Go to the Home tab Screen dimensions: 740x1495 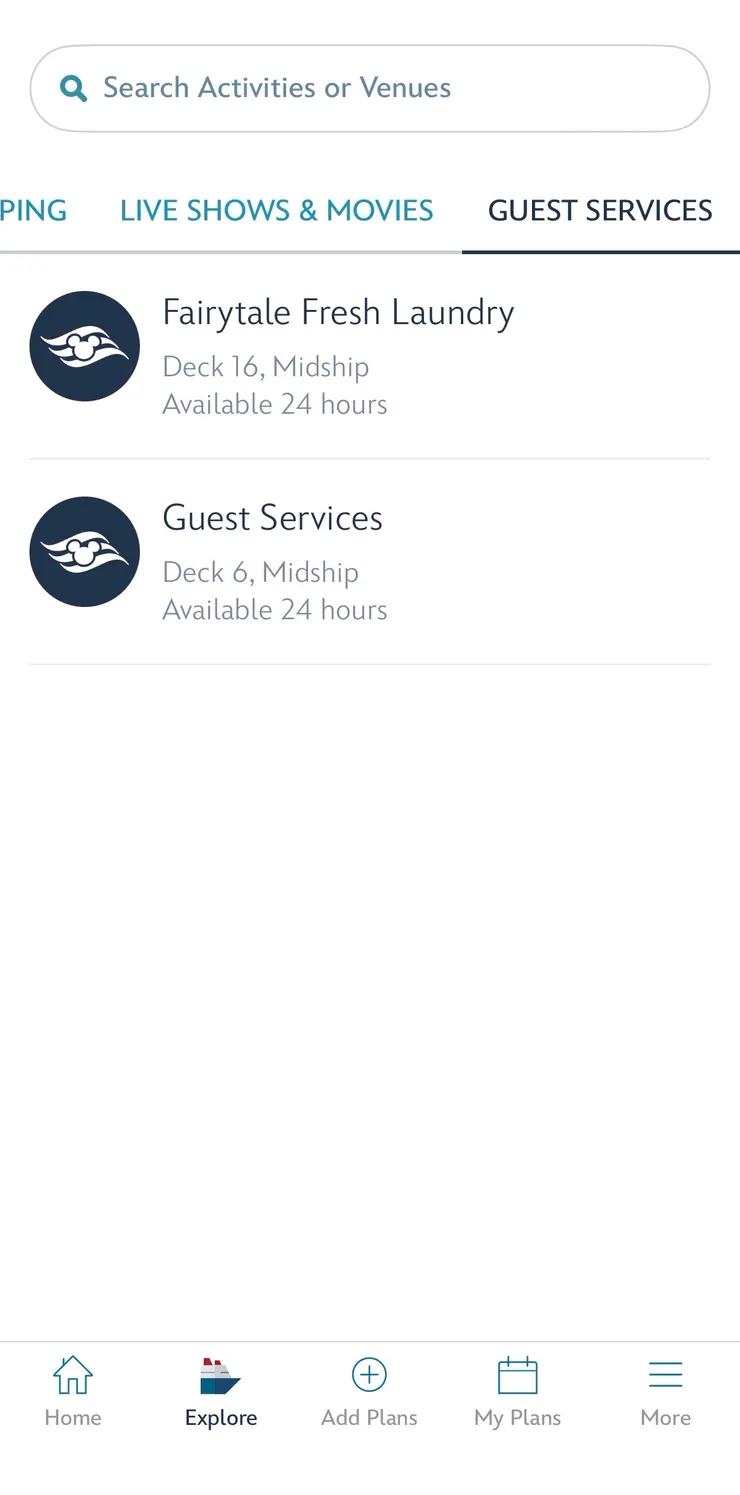click(x=73, y=1391)
